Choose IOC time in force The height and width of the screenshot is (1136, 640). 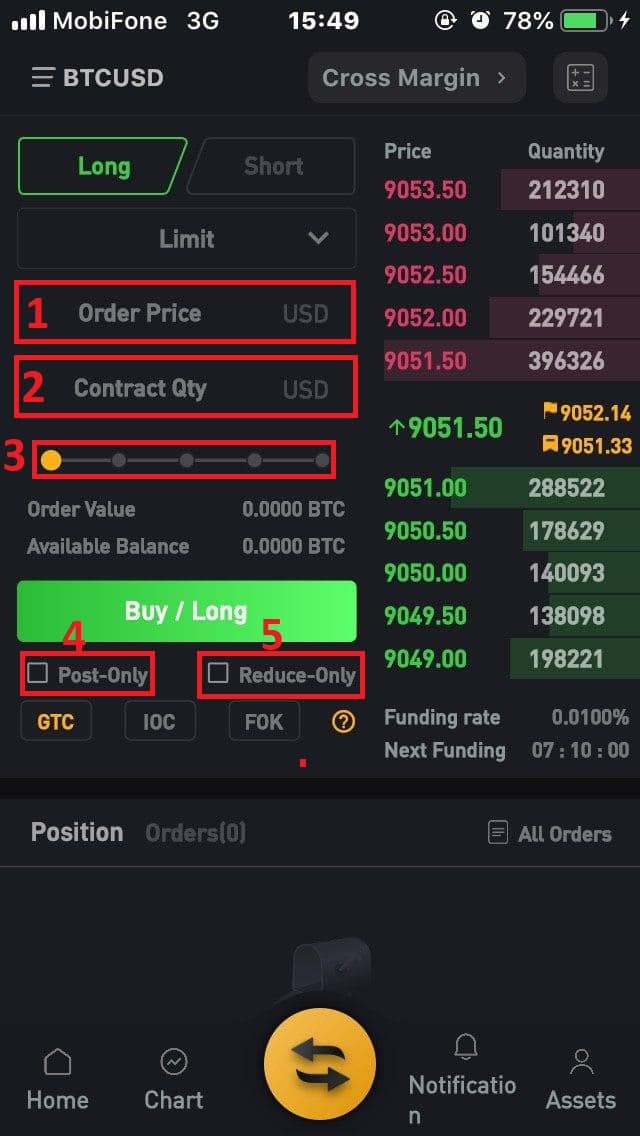tap(159, 721)
